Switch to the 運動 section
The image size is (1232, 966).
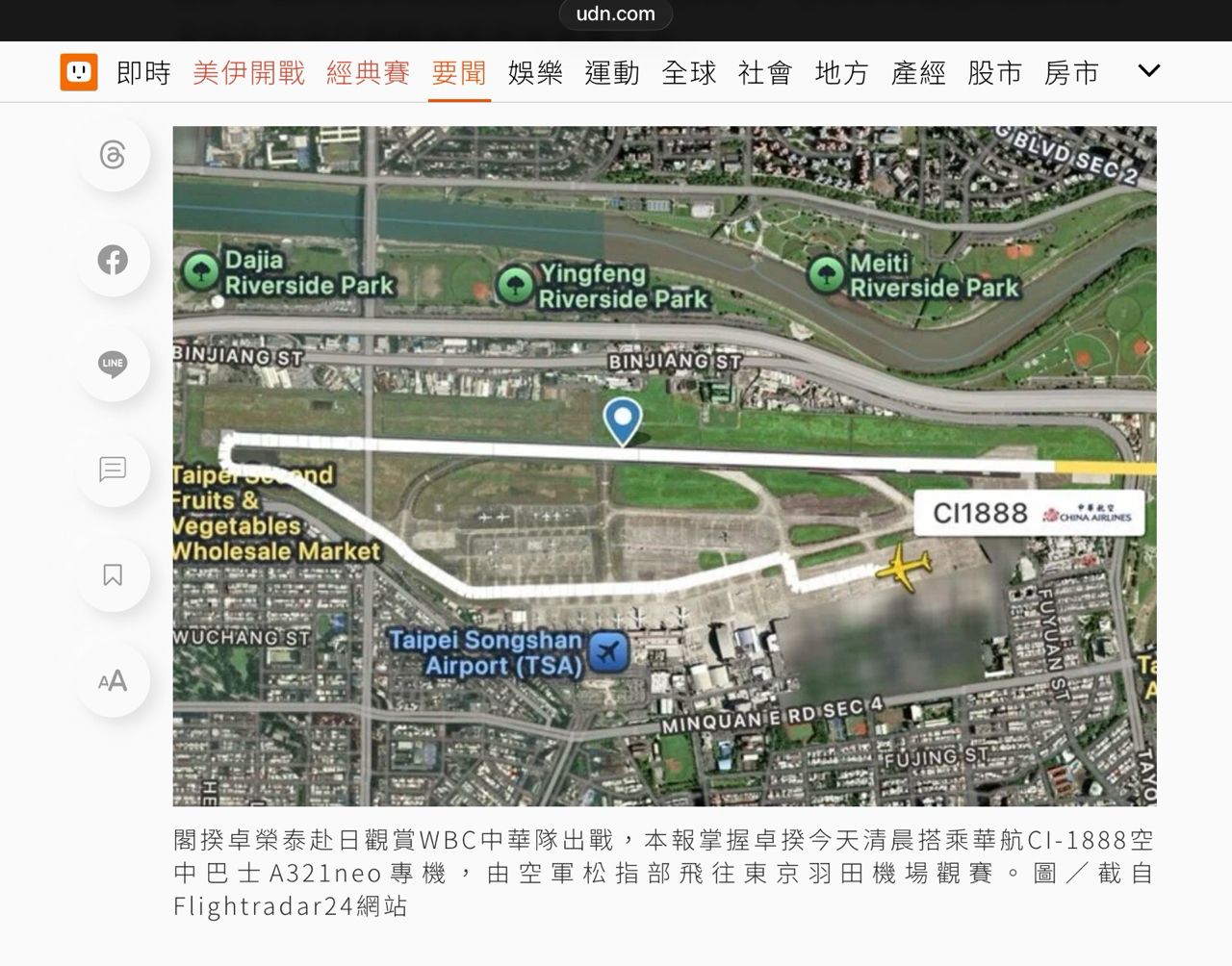[612, 73]
